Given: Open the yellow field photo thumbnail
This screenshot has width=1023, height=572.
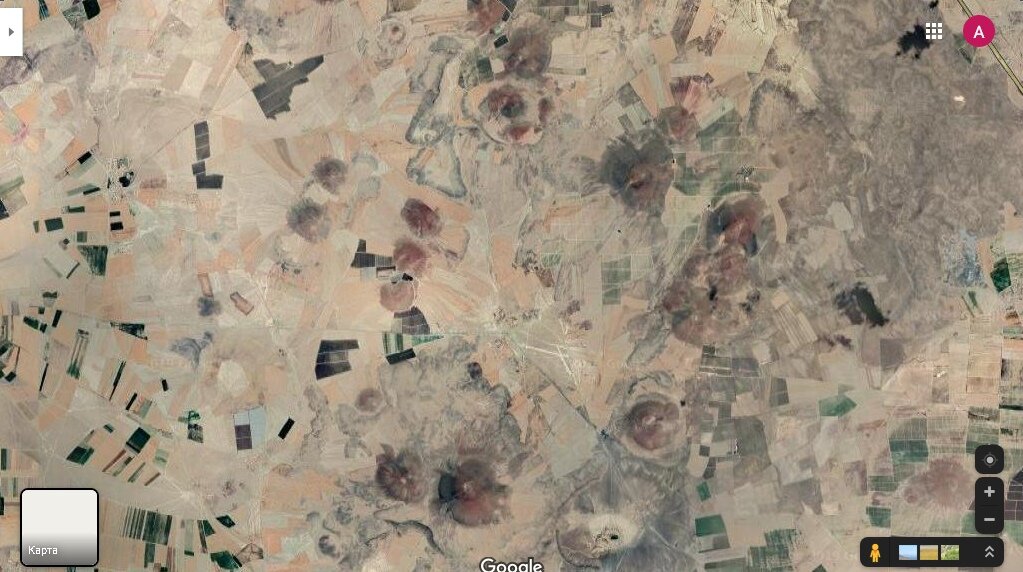Looking at the screenshot, I should click(x=929, y=552).
